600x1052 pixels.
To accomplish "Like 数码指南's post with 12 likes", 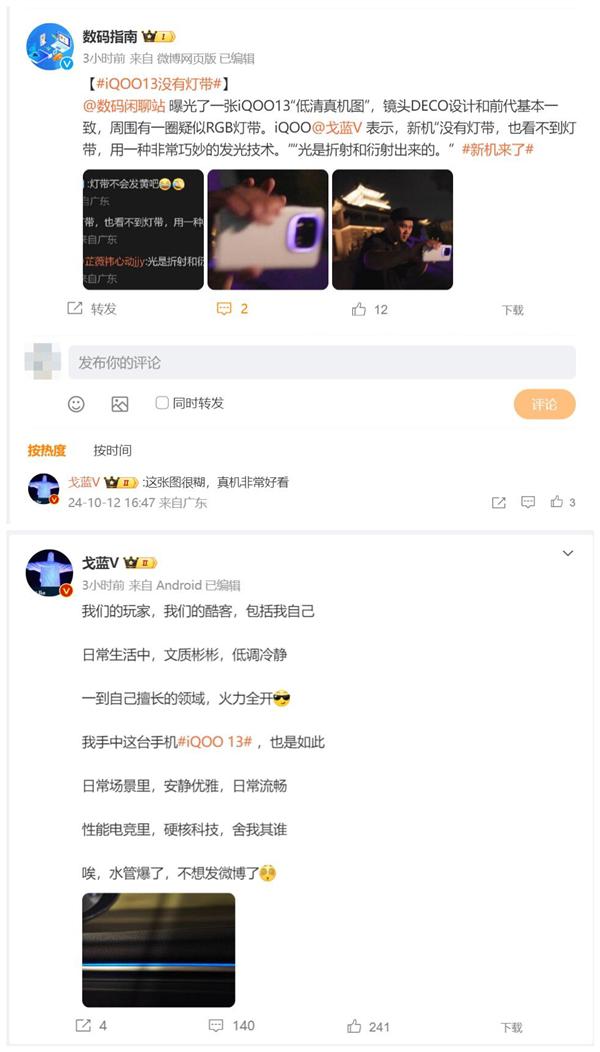I will tap(369, 309).
